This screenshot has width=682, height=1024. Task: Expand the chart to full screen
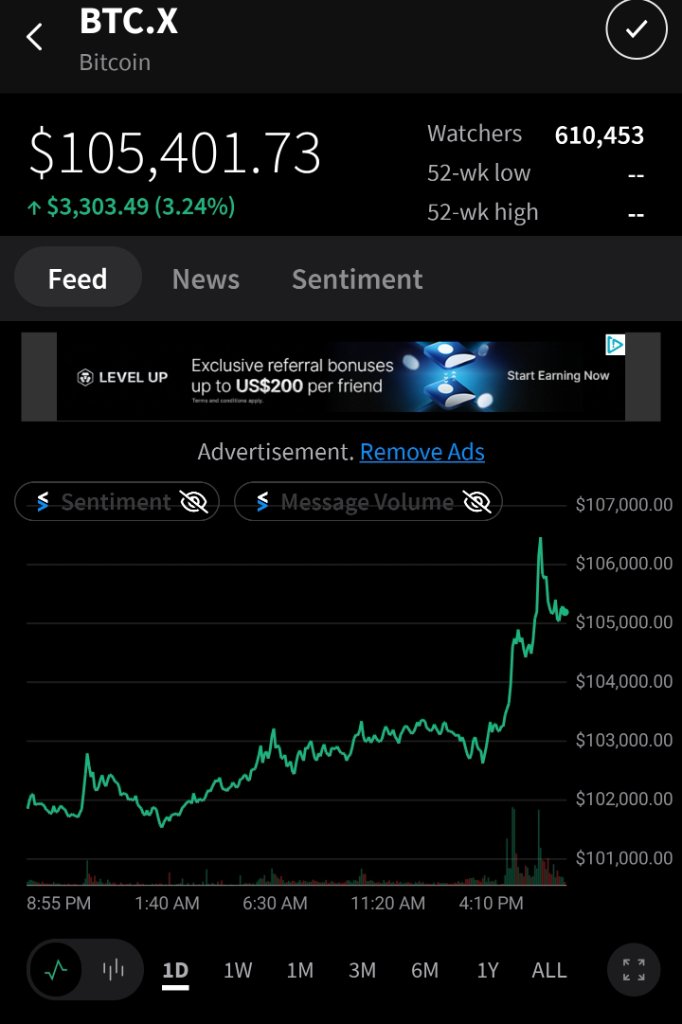pos(634,969)
